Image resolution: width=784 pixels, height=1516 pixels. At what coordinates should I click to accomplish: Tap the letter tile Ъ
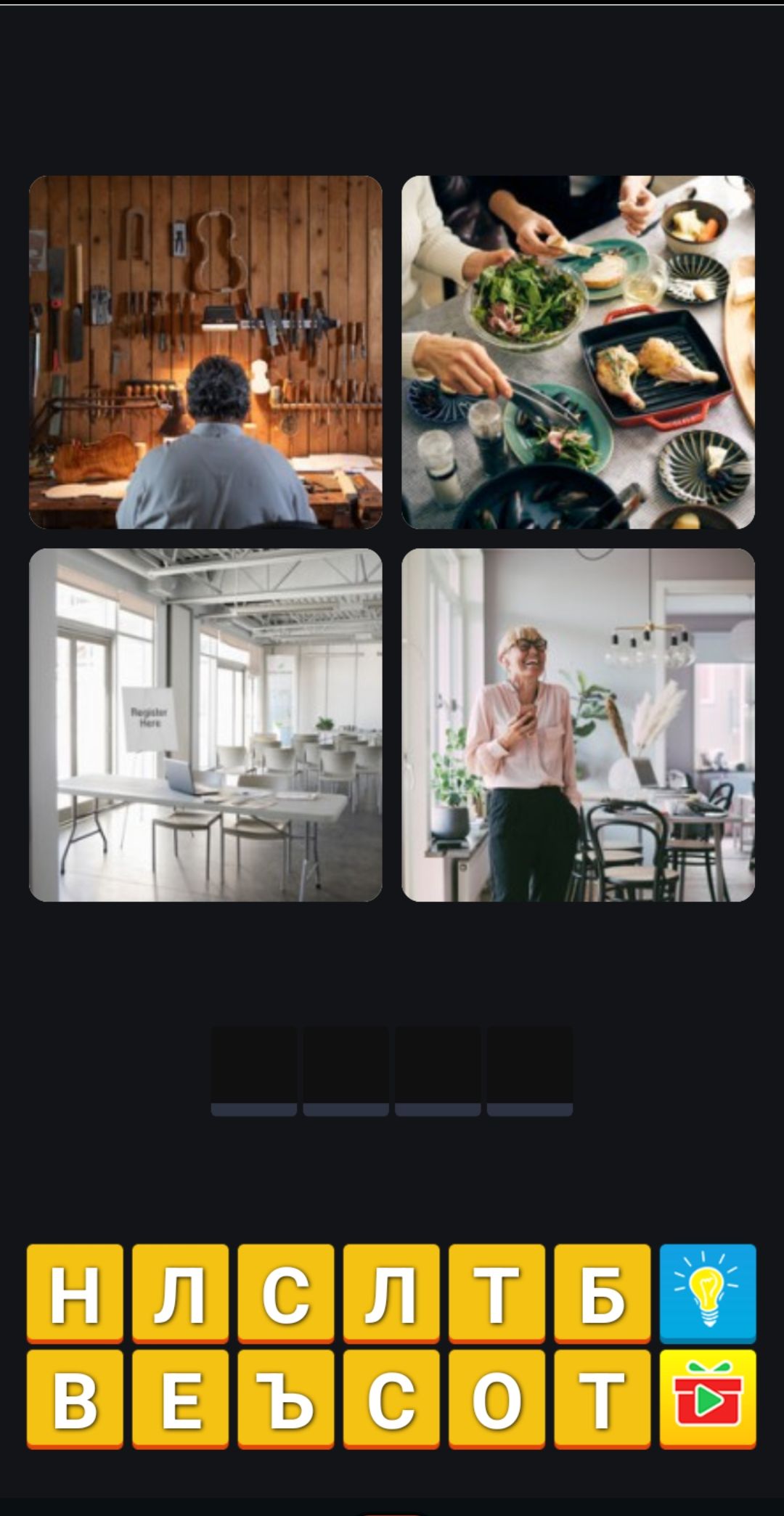pyautogui.click(x=286, y=1398)
